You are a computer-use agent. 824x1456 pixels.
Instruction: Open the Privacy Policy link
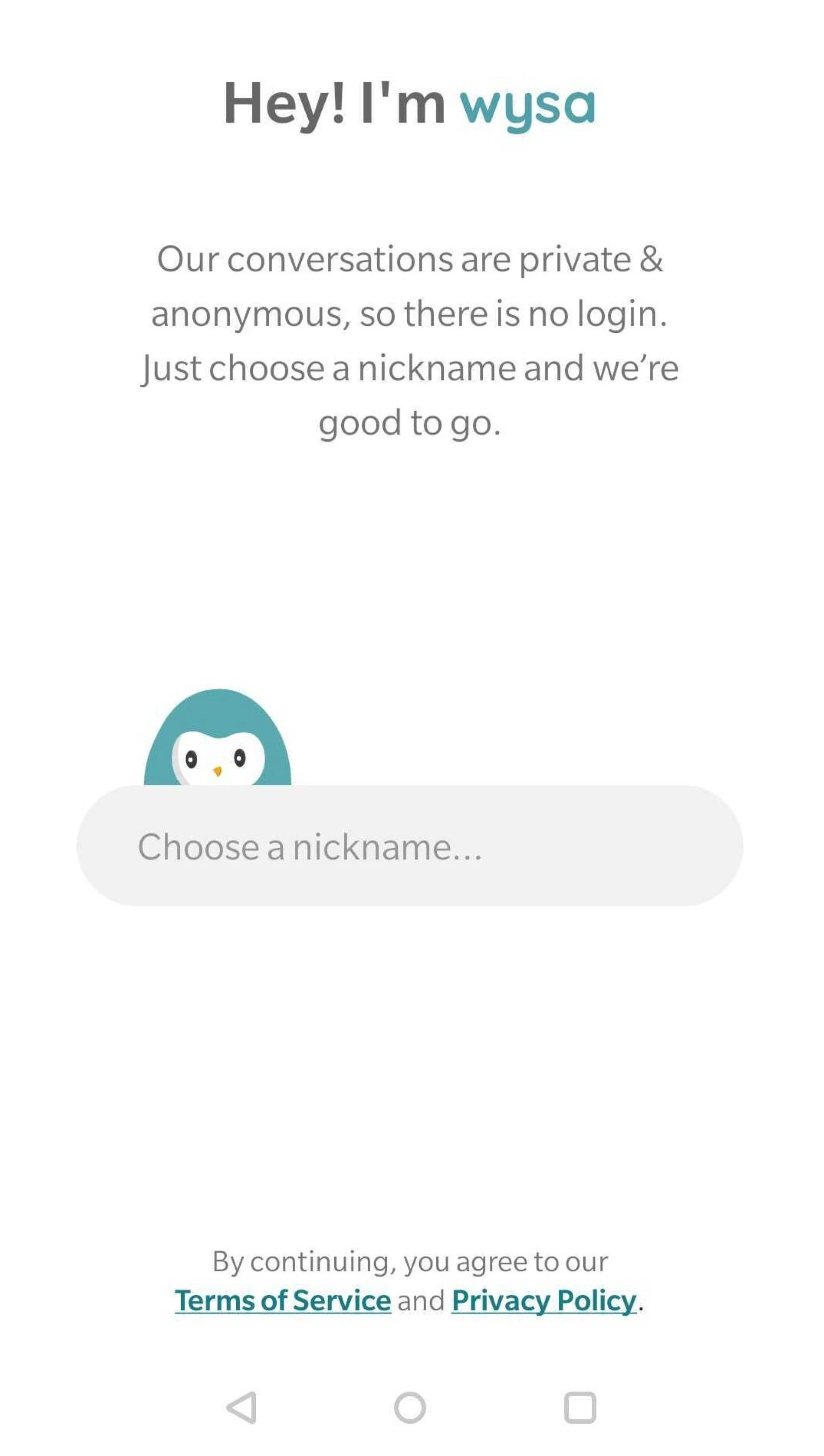click(544, 1301)
